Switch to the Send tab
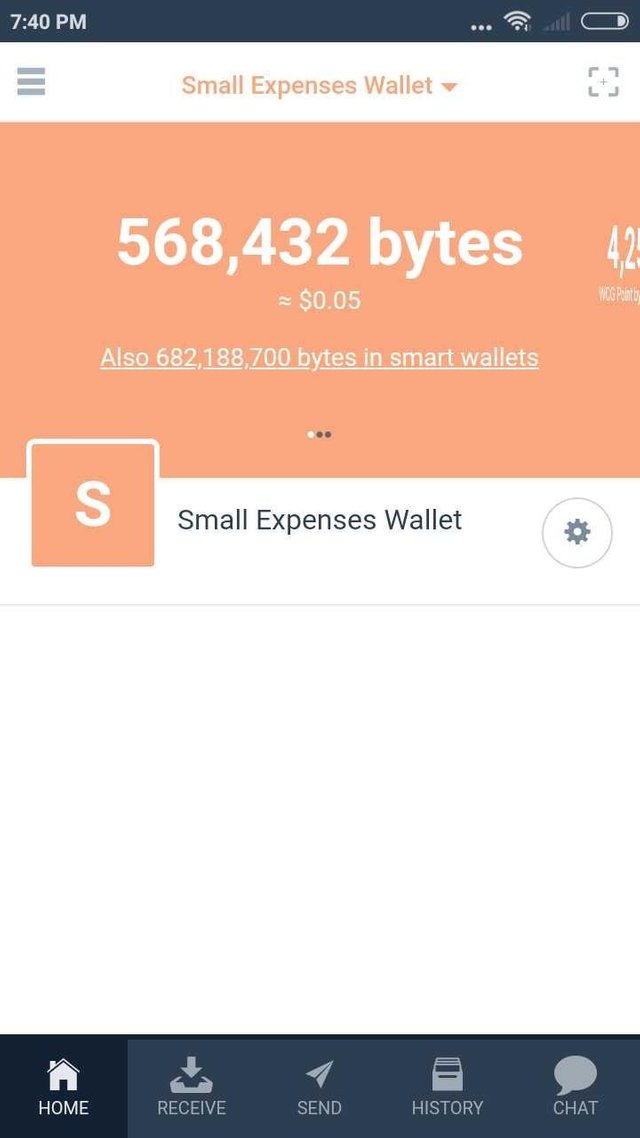 pos(319,1086)
